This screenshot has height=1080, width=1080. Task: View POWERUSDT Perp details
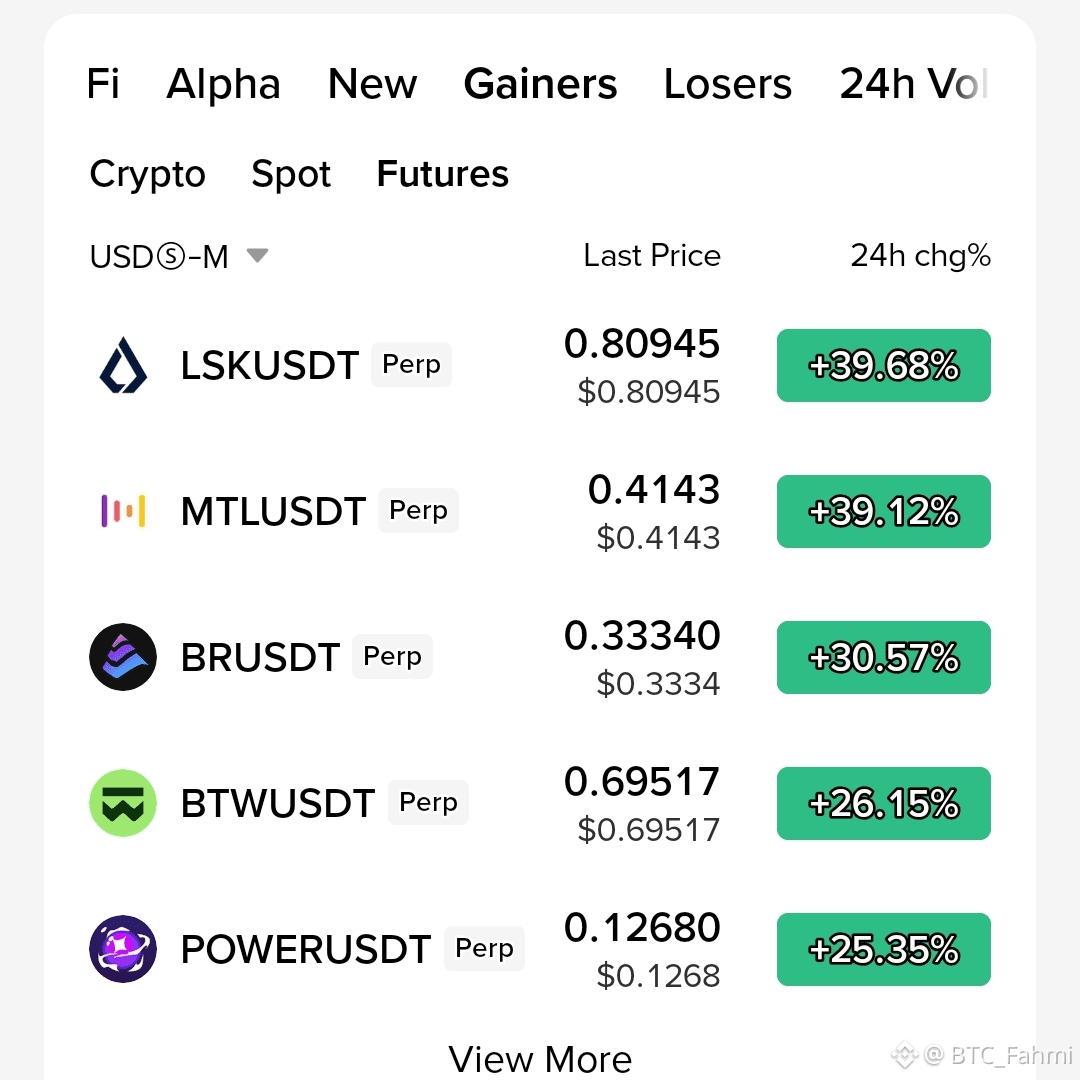point(540,949)
